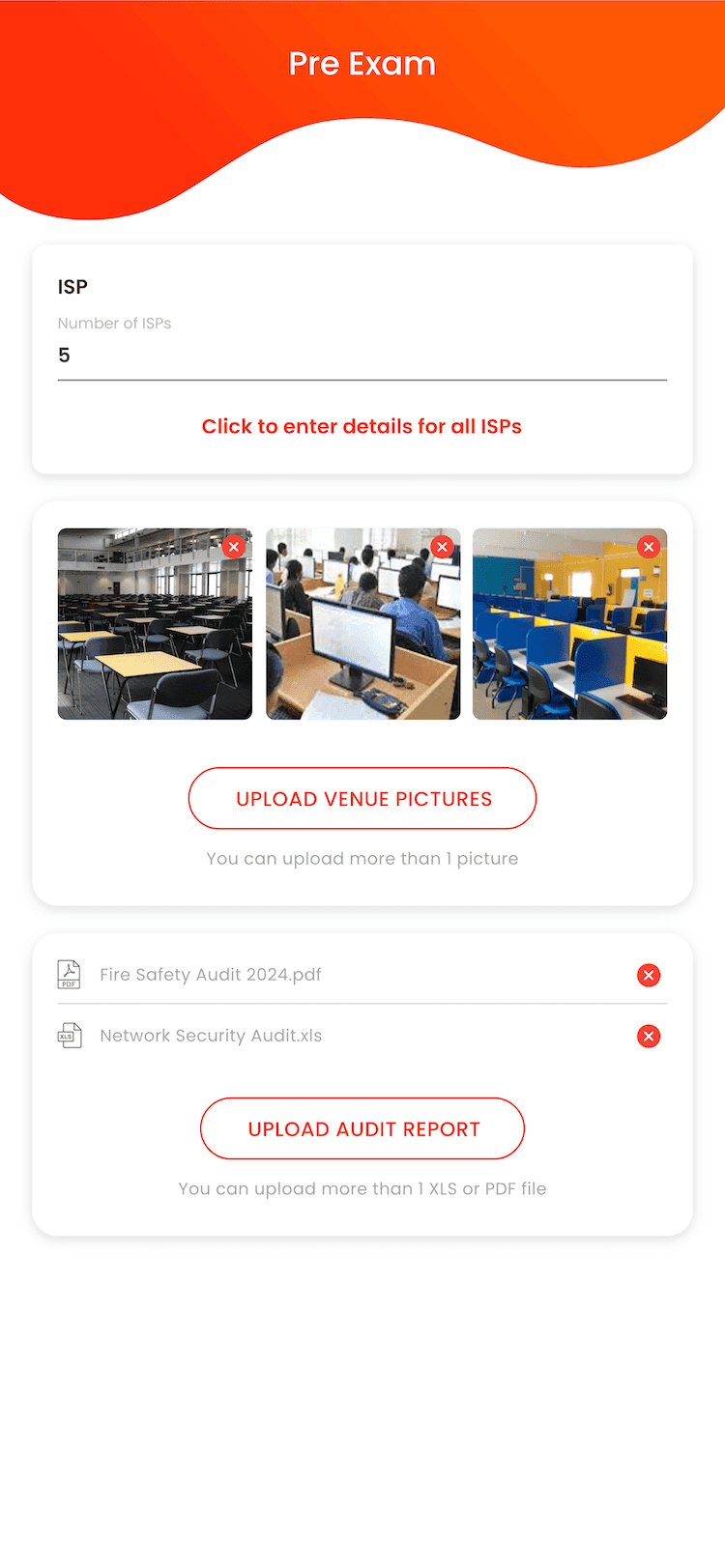The image size is (725, 1568).
Task: Open the first venue picture thumbnail
Action: pos(155,638)
